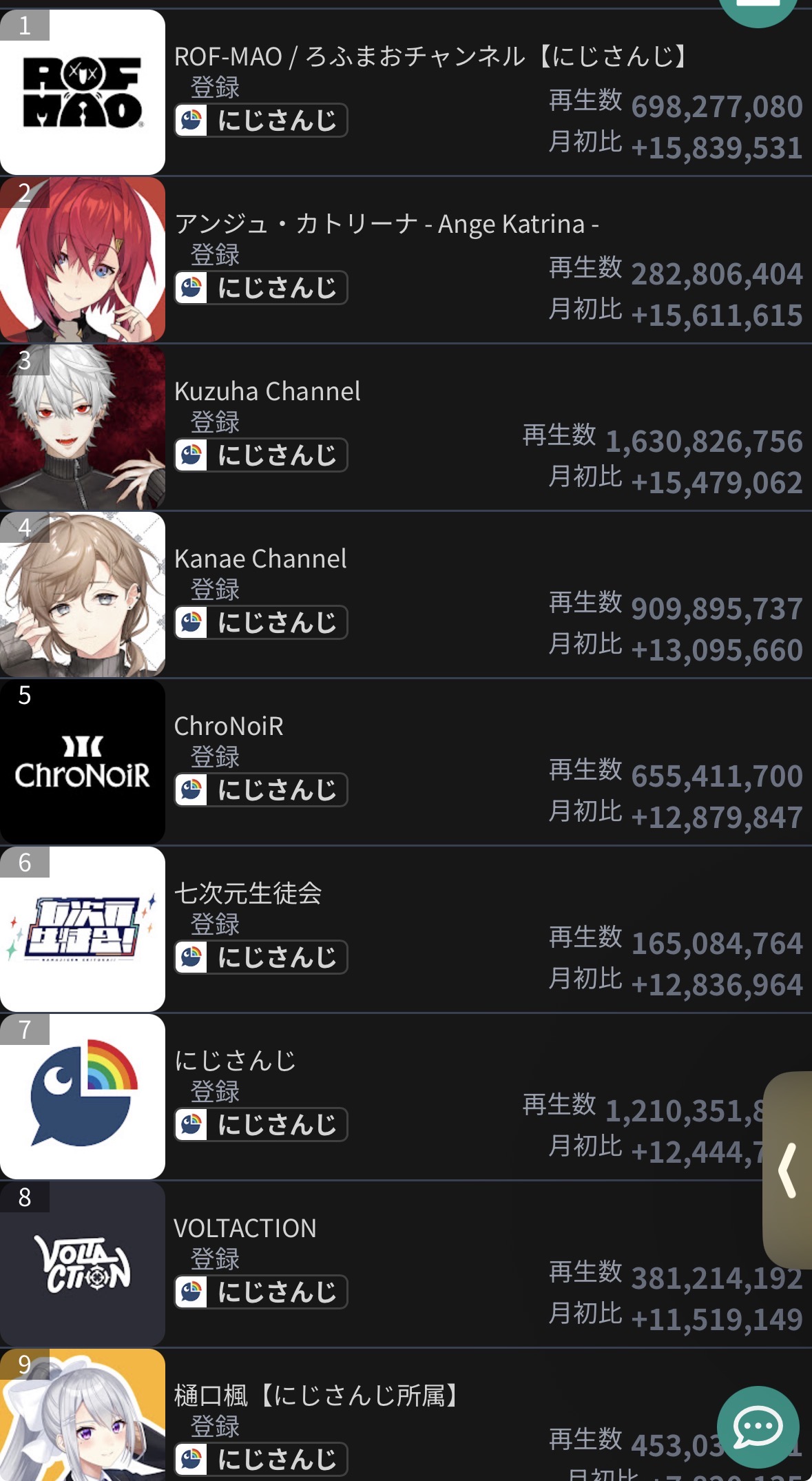Image resolution: width=812 pixels, height=1481 pixels.
Task: Tap the green floating button at top
Action: point(758,8)
